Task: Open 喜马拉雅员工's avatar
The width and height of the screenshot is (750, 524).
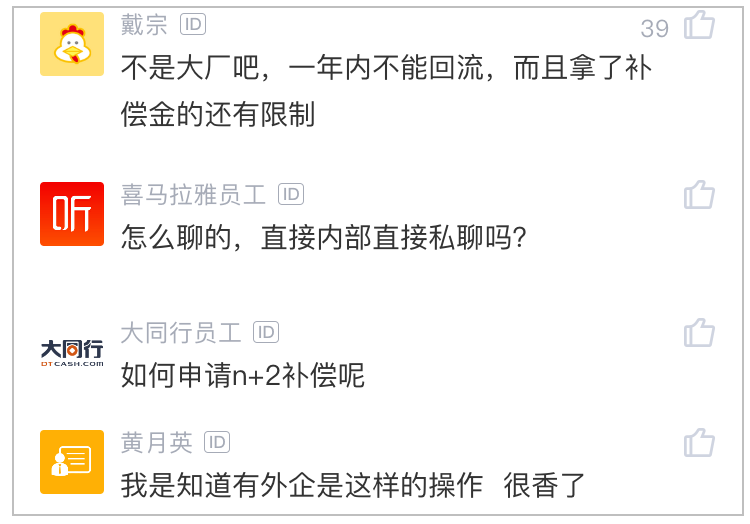Action: [x=72, y=214]
